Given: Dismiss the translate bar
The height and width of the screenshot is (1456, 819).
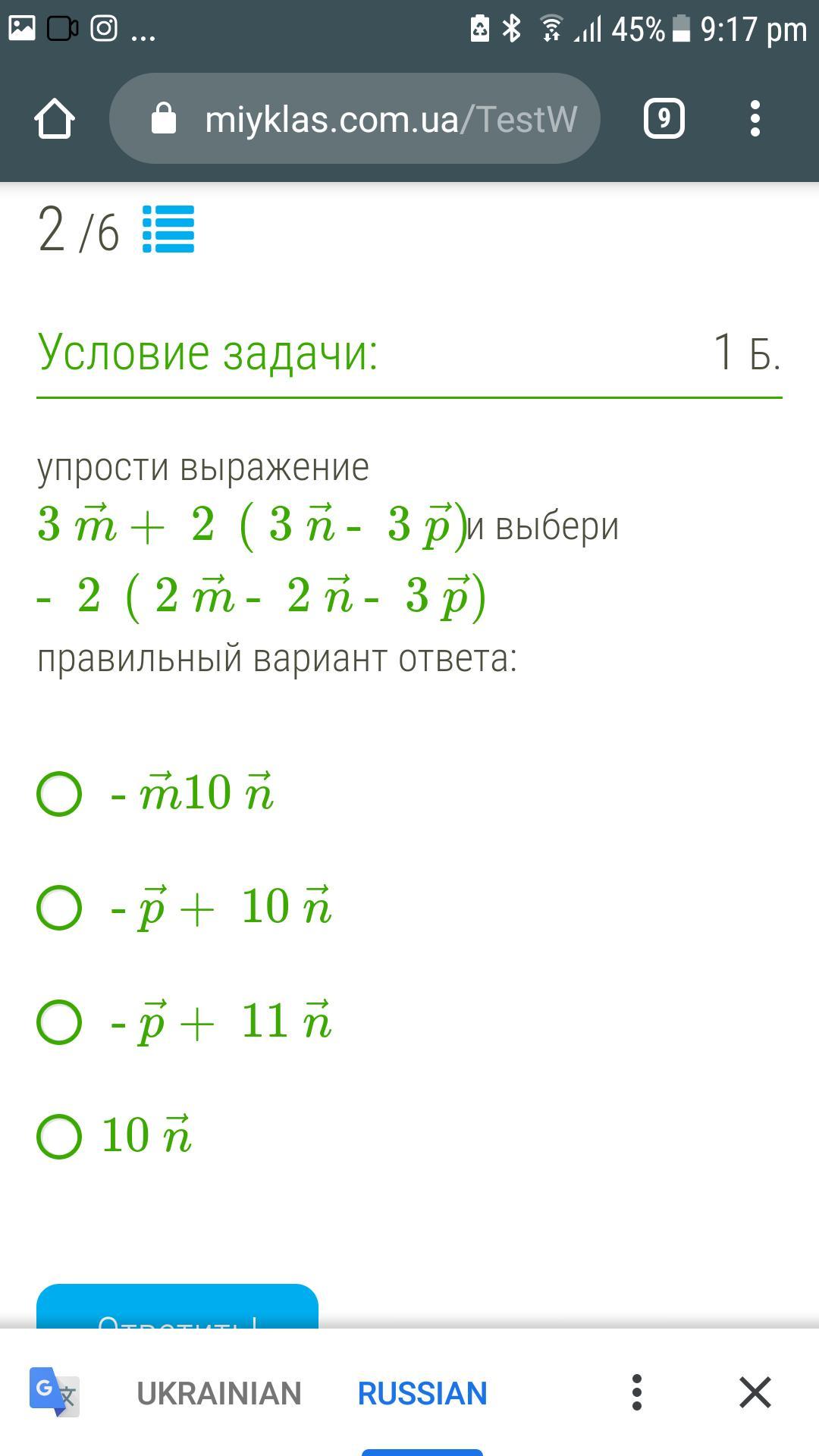Looking at the screenshot, I should click(x=755, y=1392).
